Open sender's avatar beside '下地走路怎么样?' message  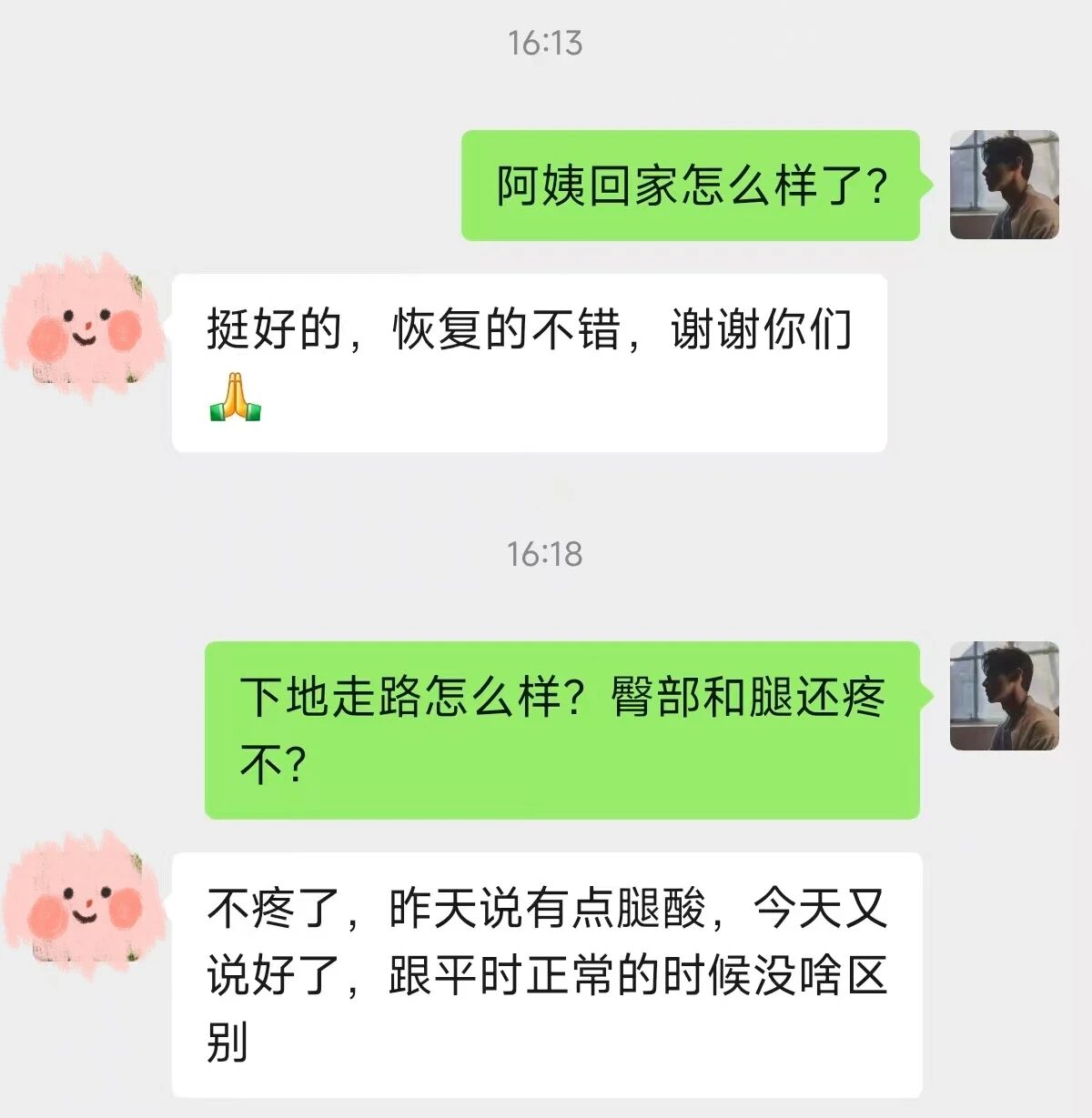click(x=1004, y=696)
